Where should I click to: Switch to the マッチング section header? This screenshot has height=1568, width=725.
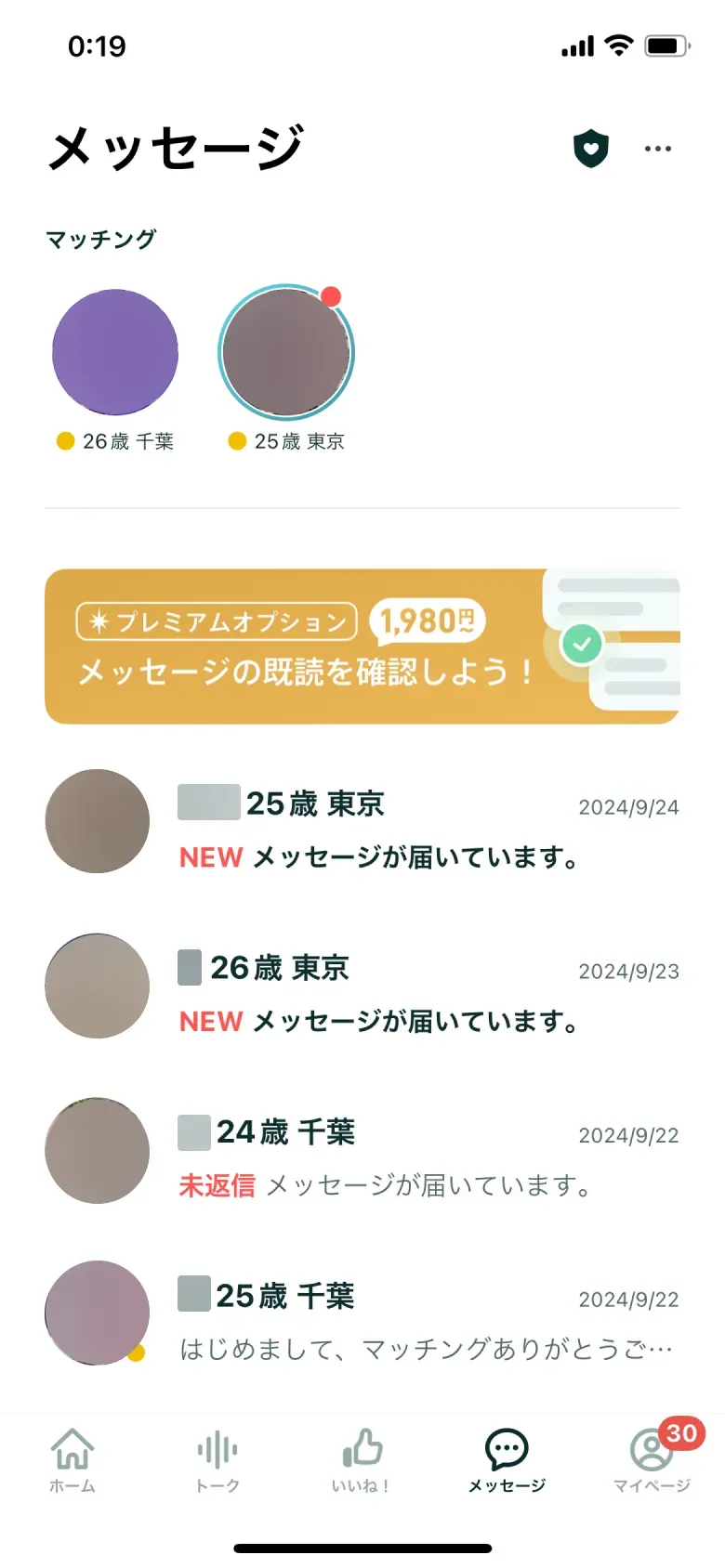(99, 239)
